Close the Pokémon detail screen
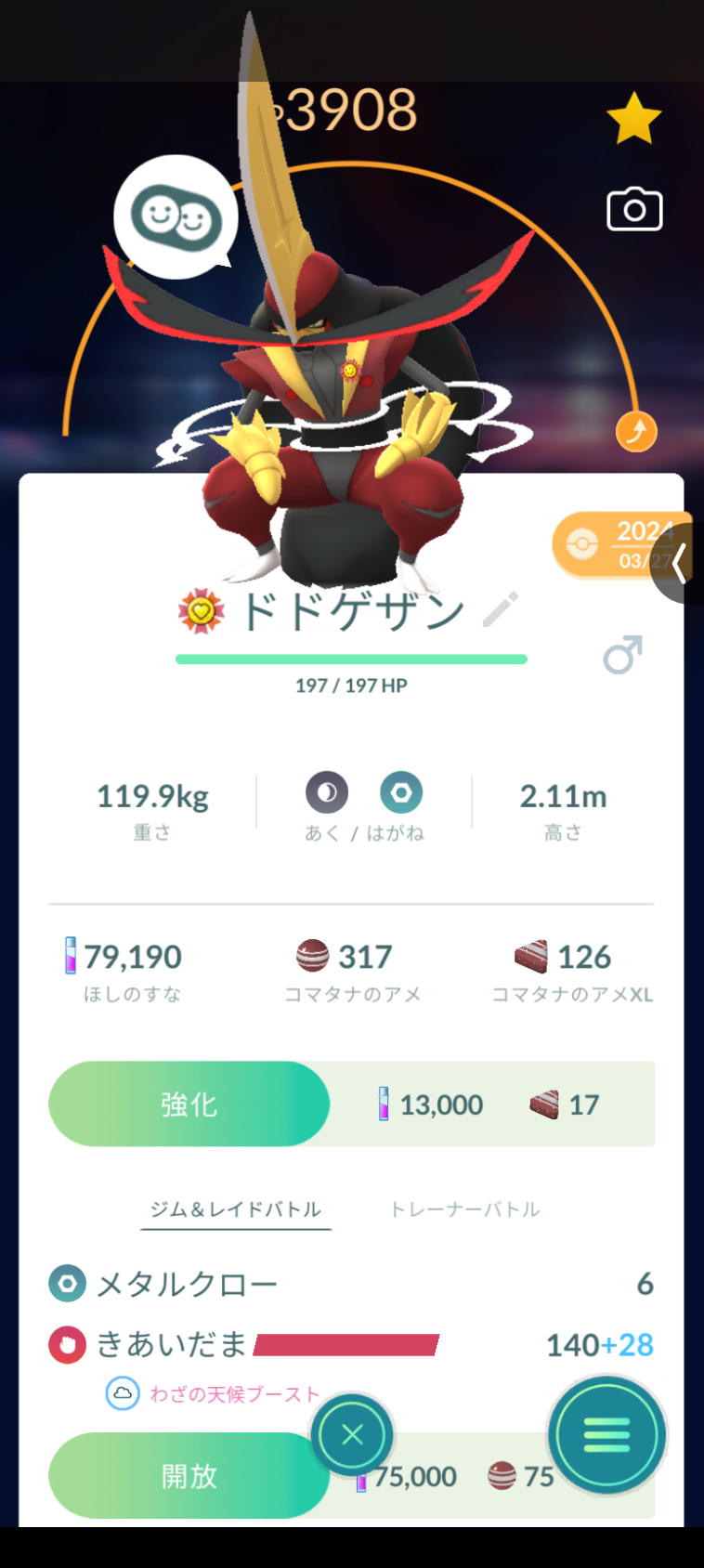This screenshot has height=1568, width=704. 352,1435
